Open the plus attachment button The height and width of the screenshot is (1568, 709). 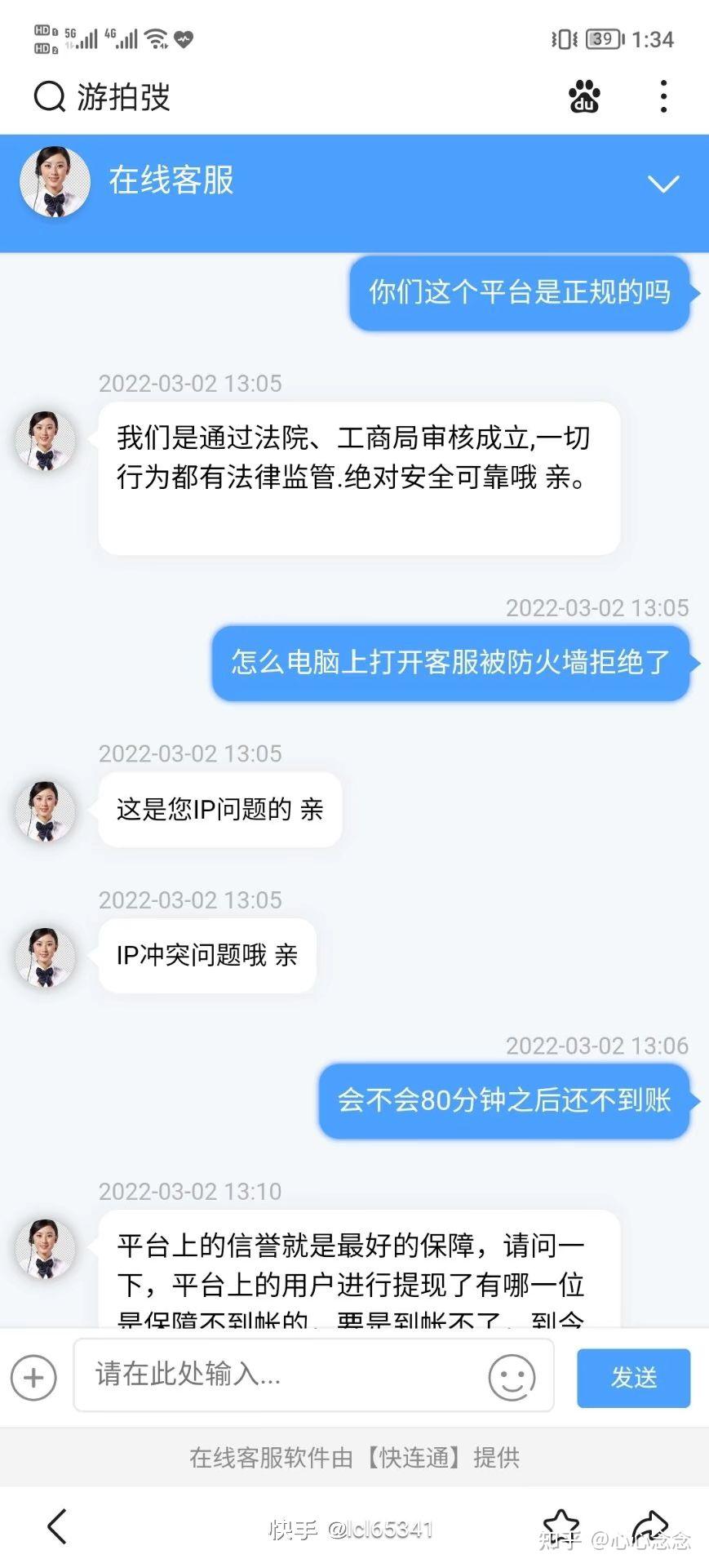click(33, 1378)
